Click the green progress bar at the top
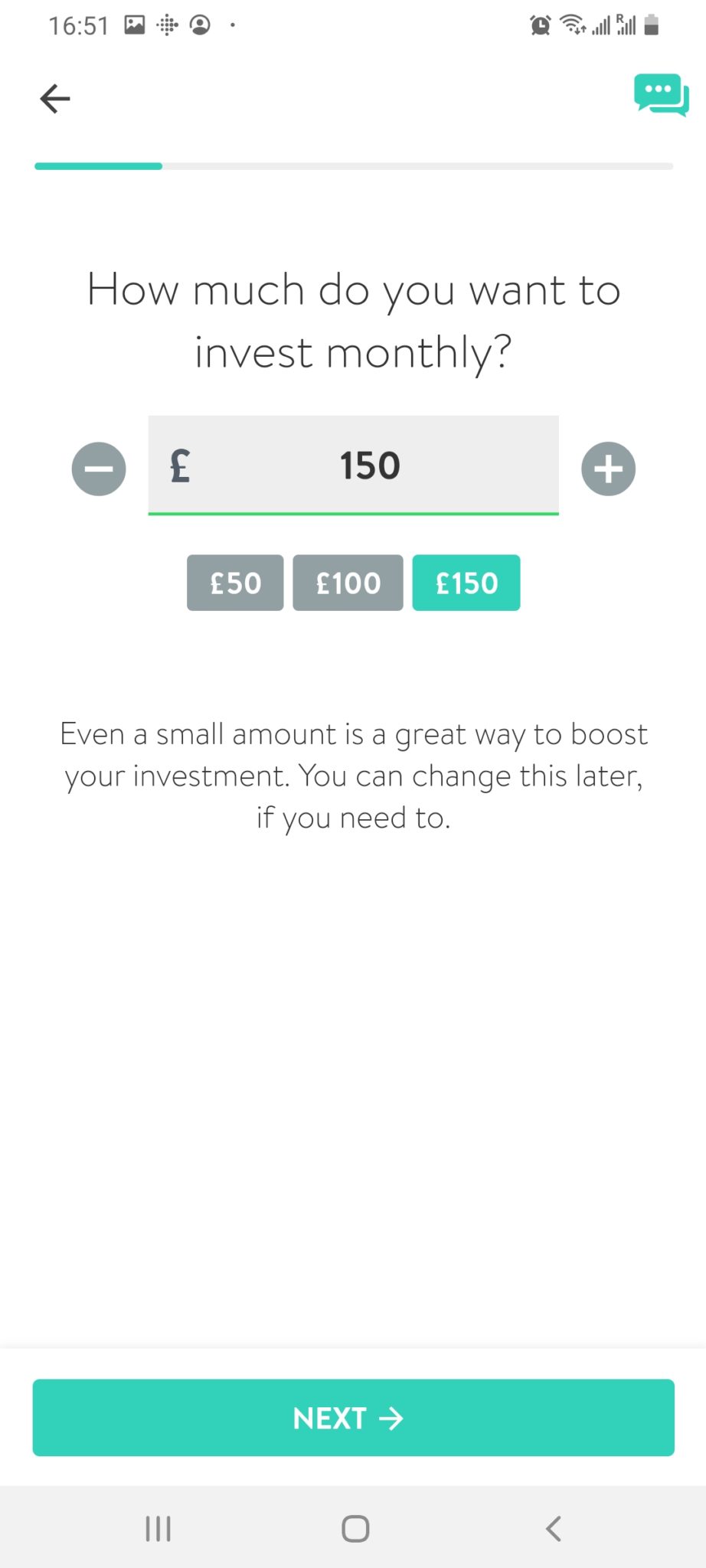Image resolution: width=706 pixels, height=1568 pixels. click(x=97, y=166)
